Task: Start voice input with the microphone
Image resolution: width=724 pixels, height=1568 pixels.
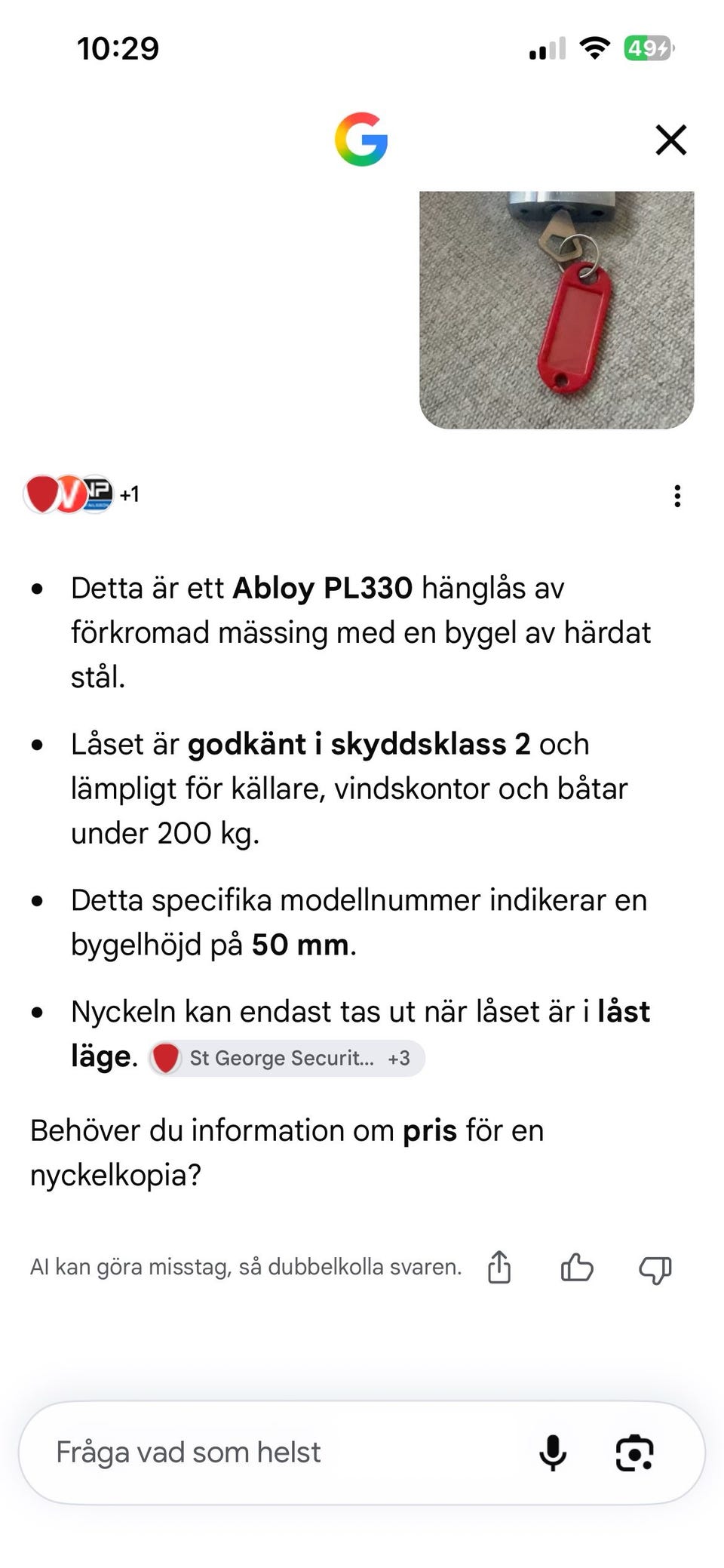Action: coord(553,1453)
